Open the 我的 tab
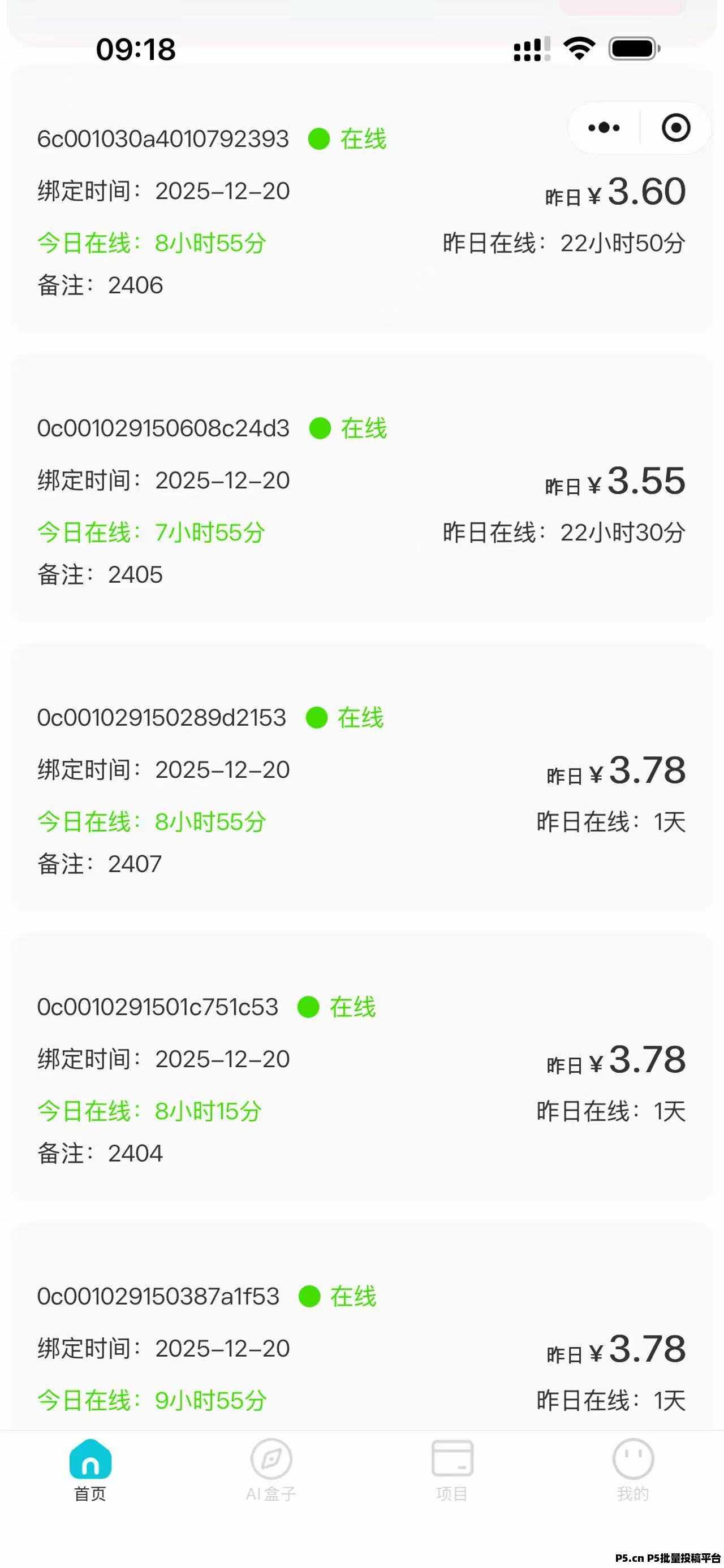Image resolution: width=724 pixels, height=1568 pixels. click(633, 1470)
